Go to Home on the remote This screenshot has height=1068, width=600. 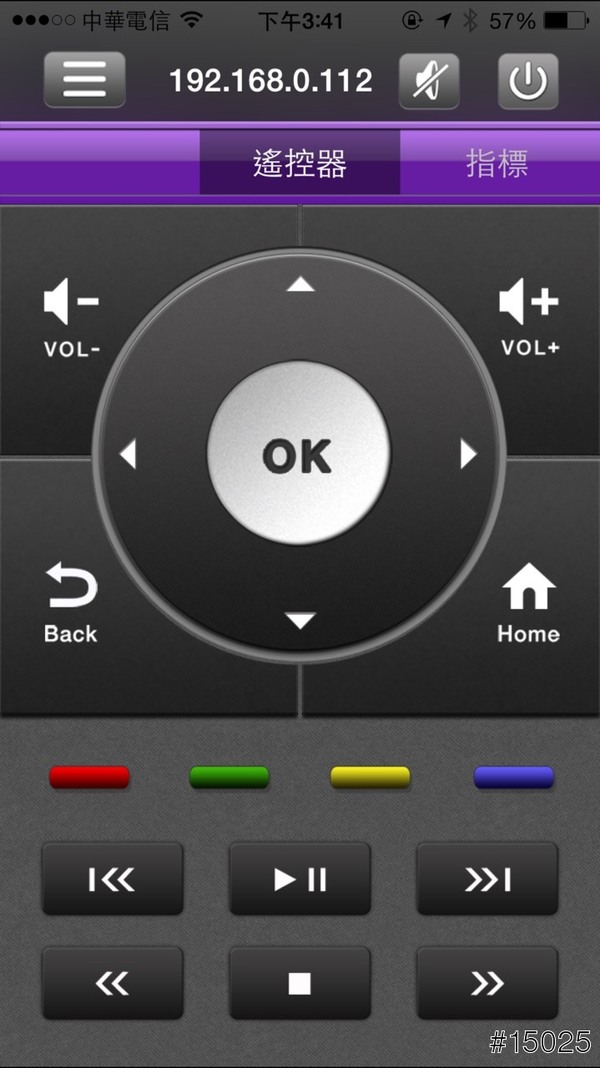point(528,603)
